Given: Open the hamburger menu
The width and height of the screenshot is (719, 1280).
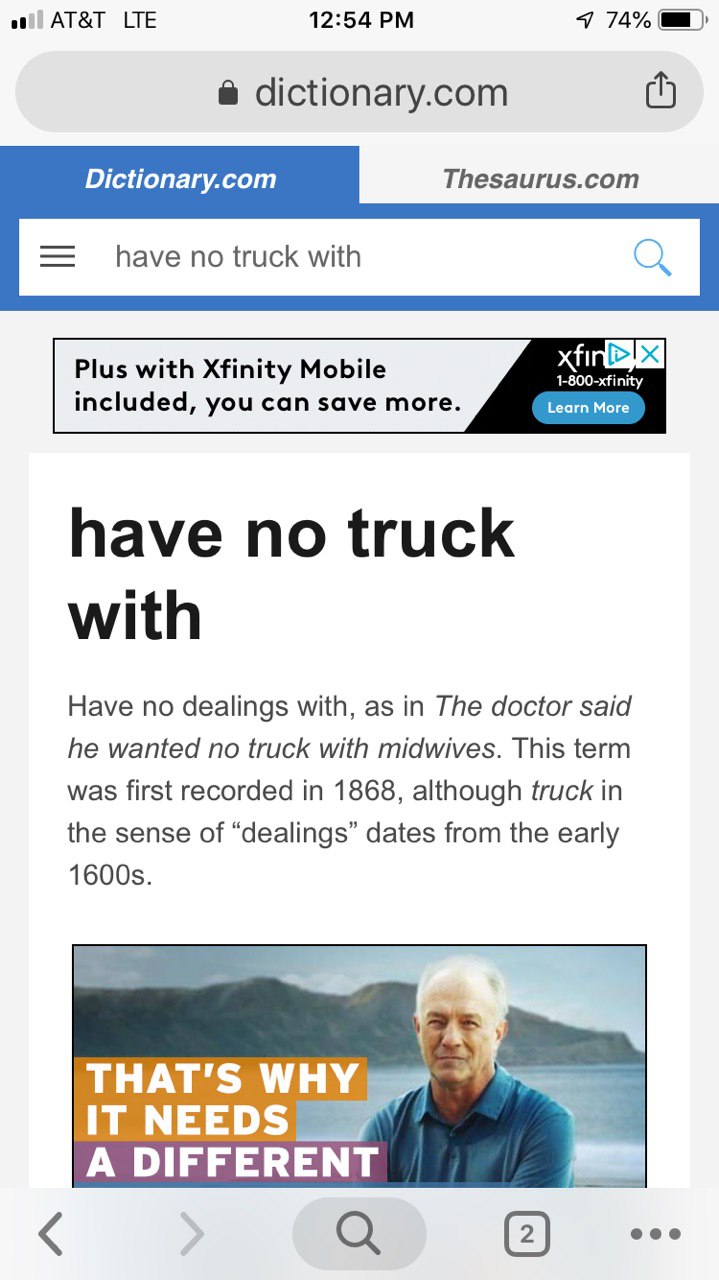Looking at the screenshot, I should (x=57, y=257).
